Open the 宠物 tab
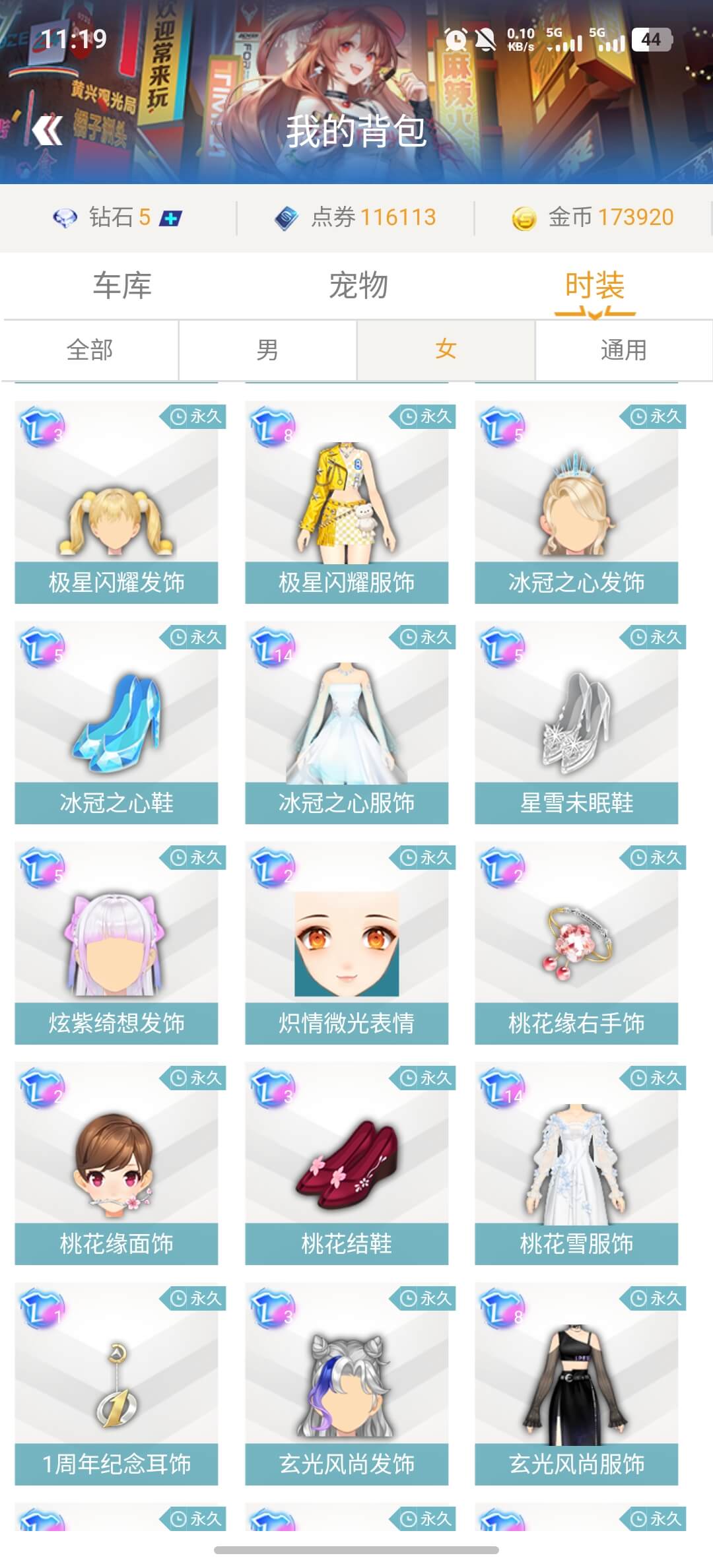 pyautogui.click(x=356, y=285)
